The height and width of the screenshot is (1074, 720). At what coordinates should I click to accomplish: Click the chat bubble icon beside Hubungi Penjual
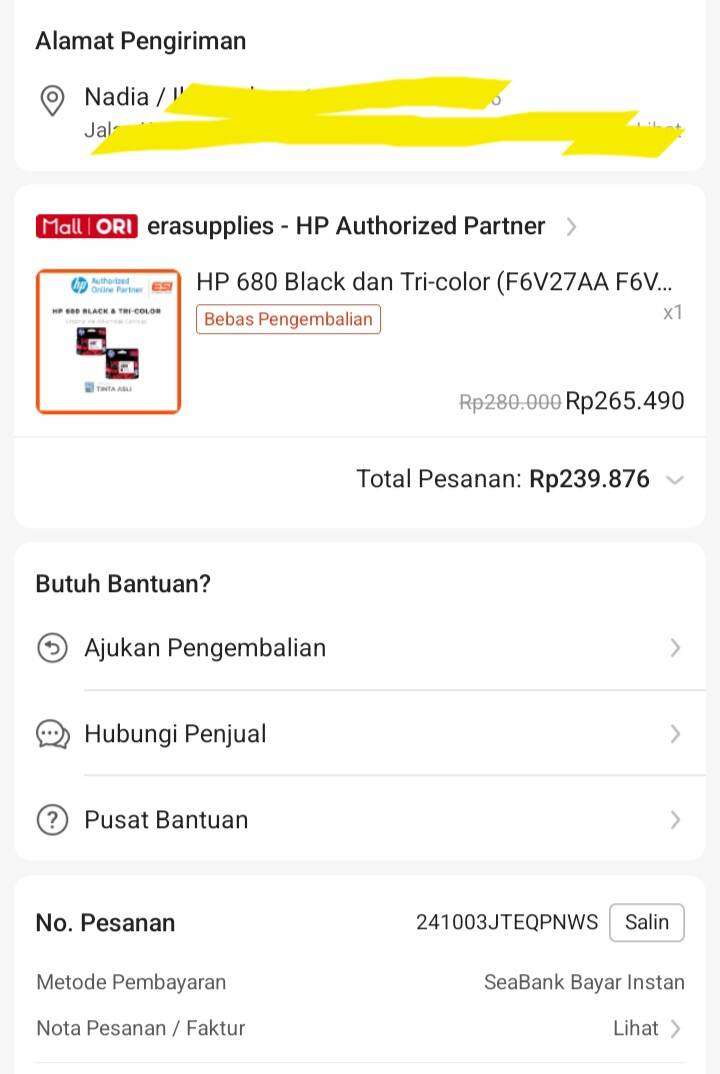[52, 733]
